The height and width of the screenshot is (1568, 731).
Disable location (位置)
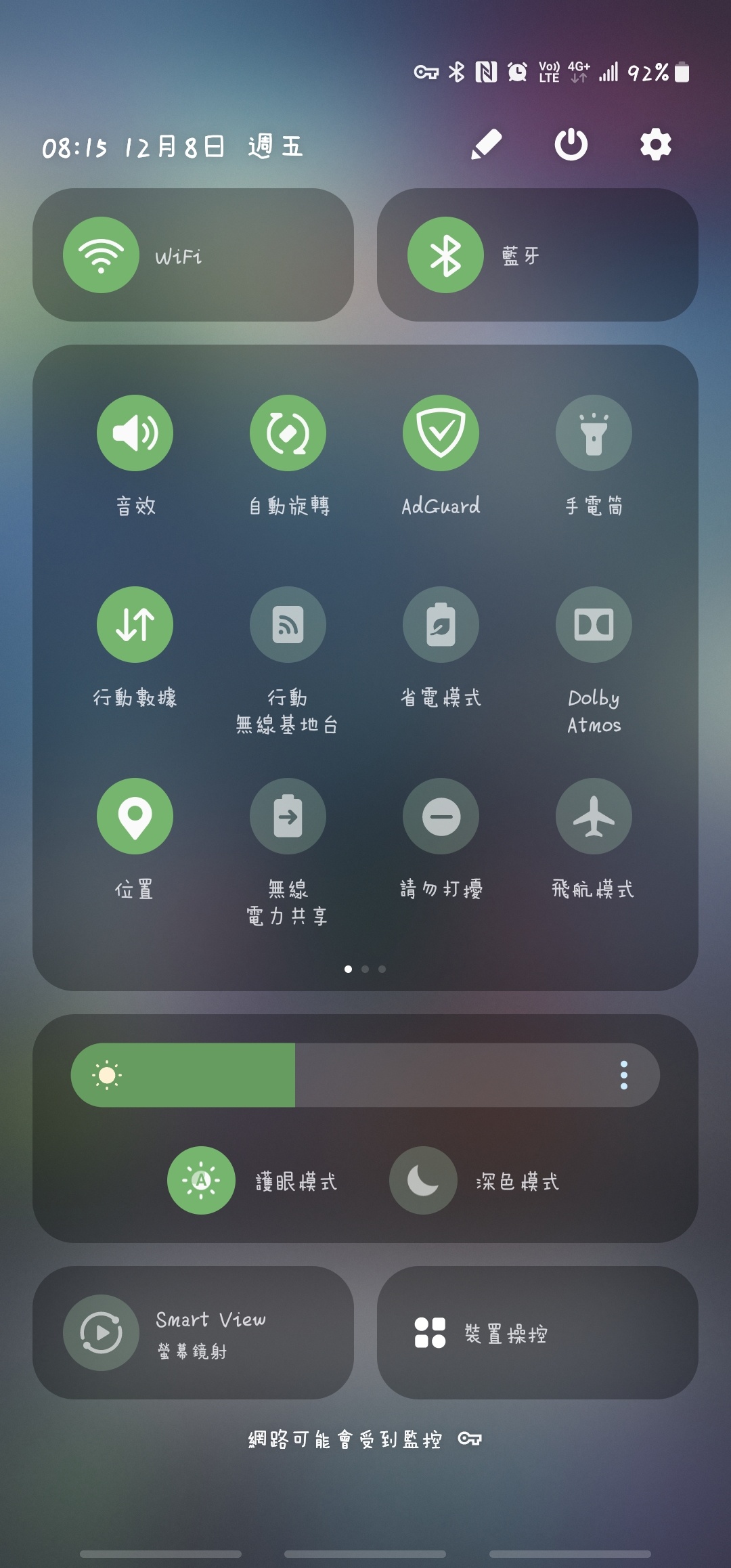pos(135,816)
